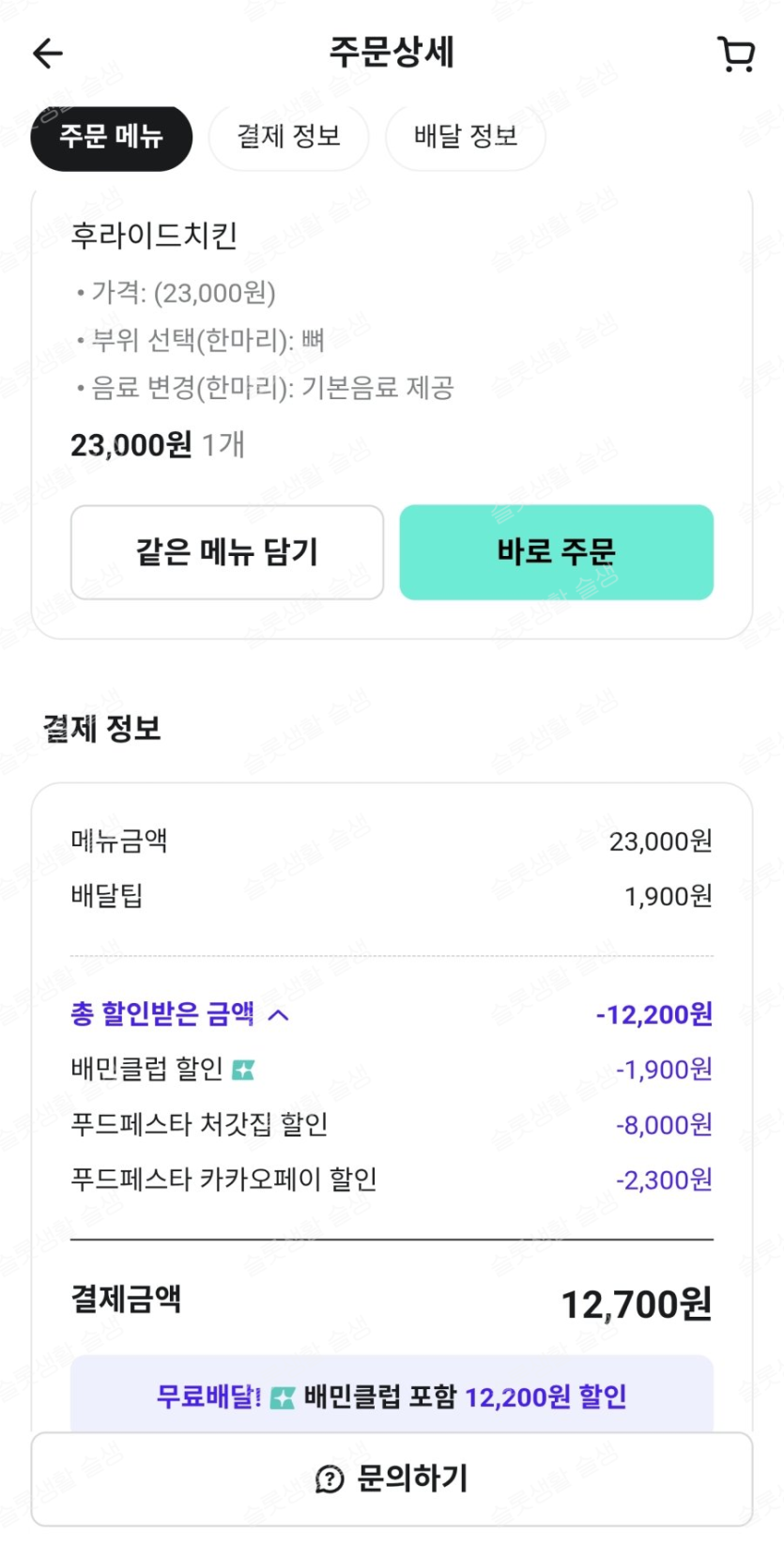
Task: Reorder now with 바로 주문
Action: pos(556,552)
